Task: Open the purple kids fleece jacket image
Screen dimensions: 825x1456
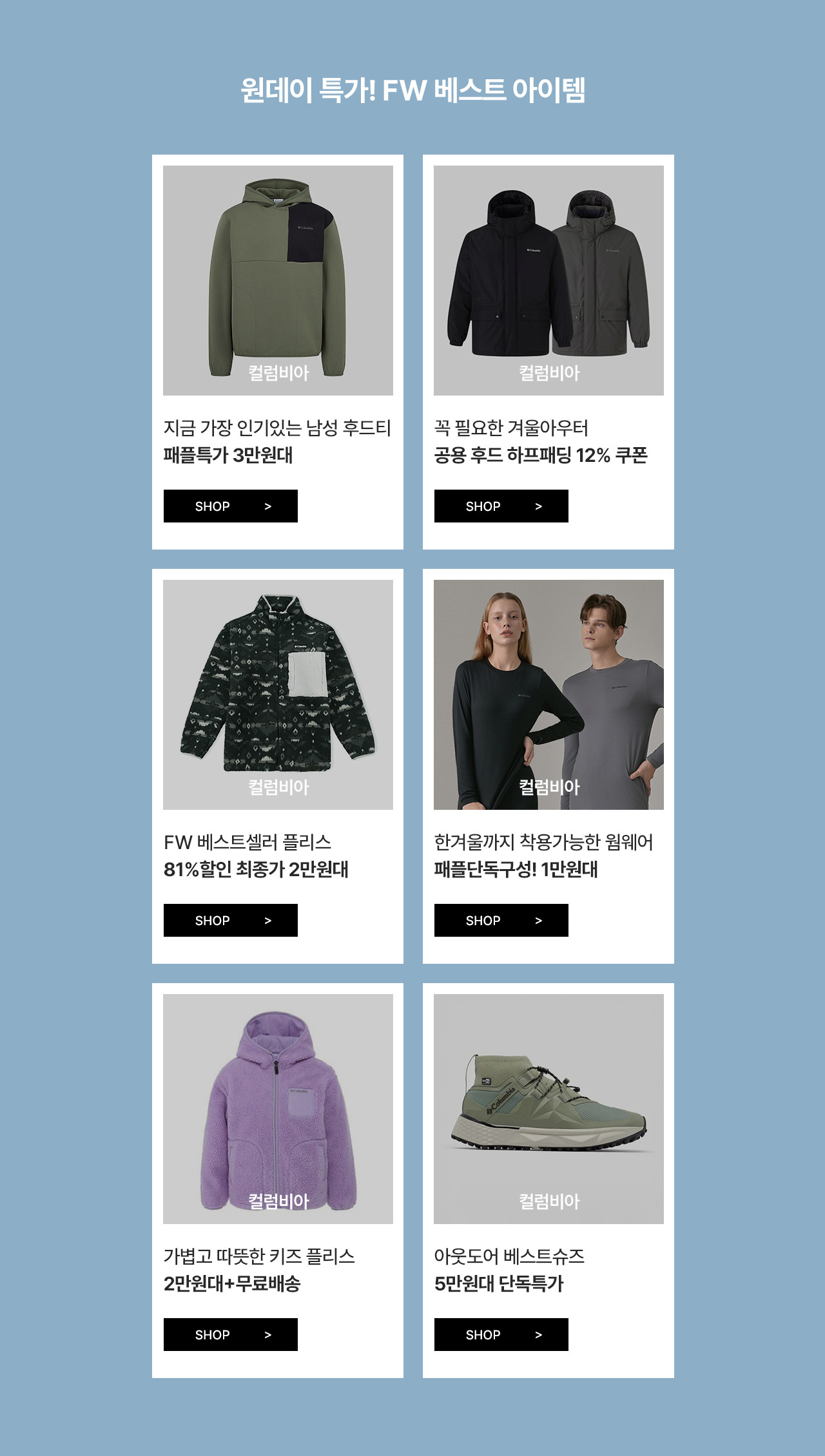Action: 278,1109
